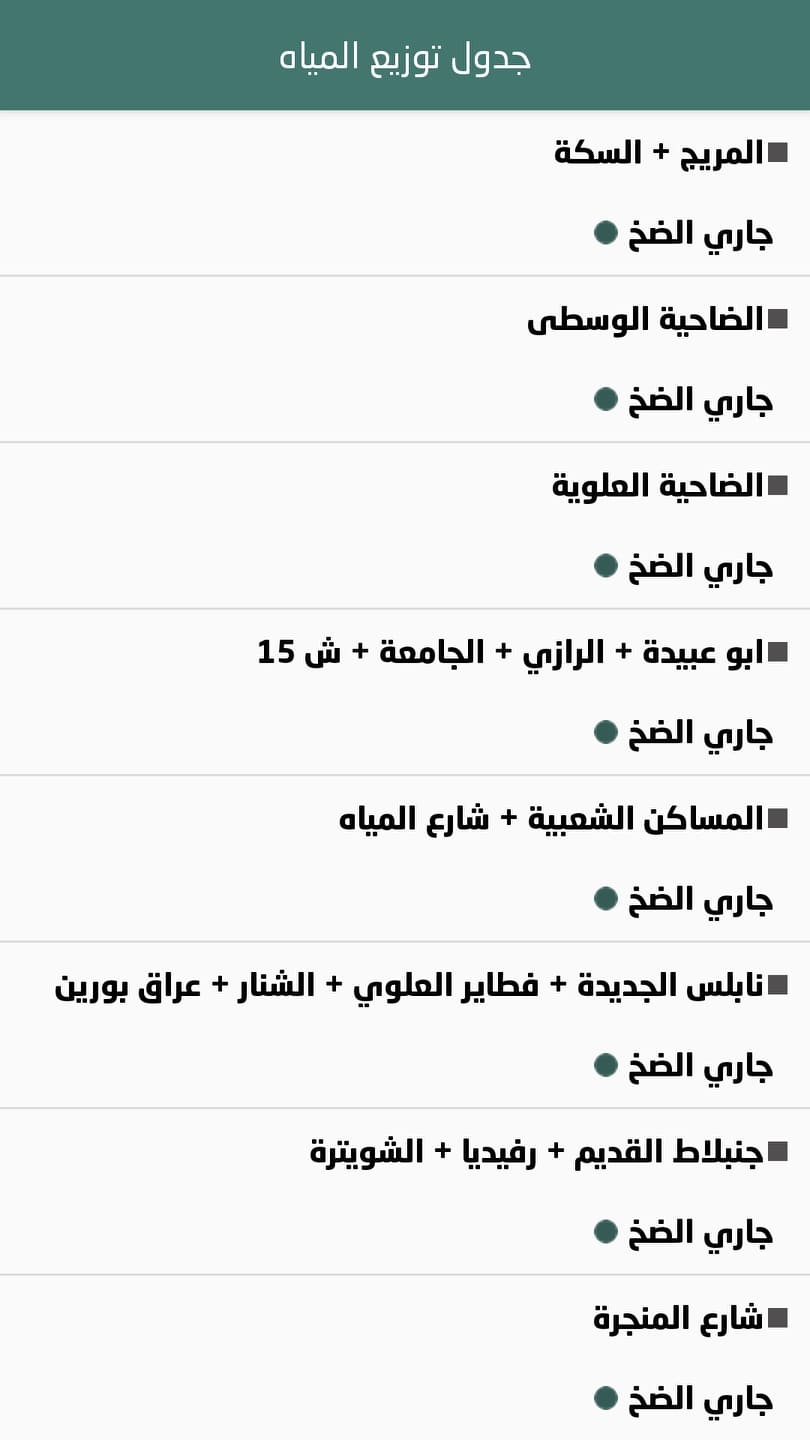Image resolution: width=810 pixels, height=1440 pixels.
Task: Tap جنبلاط القديم + رفيديا + الشويترة row
Action: tap(405, 1191)
